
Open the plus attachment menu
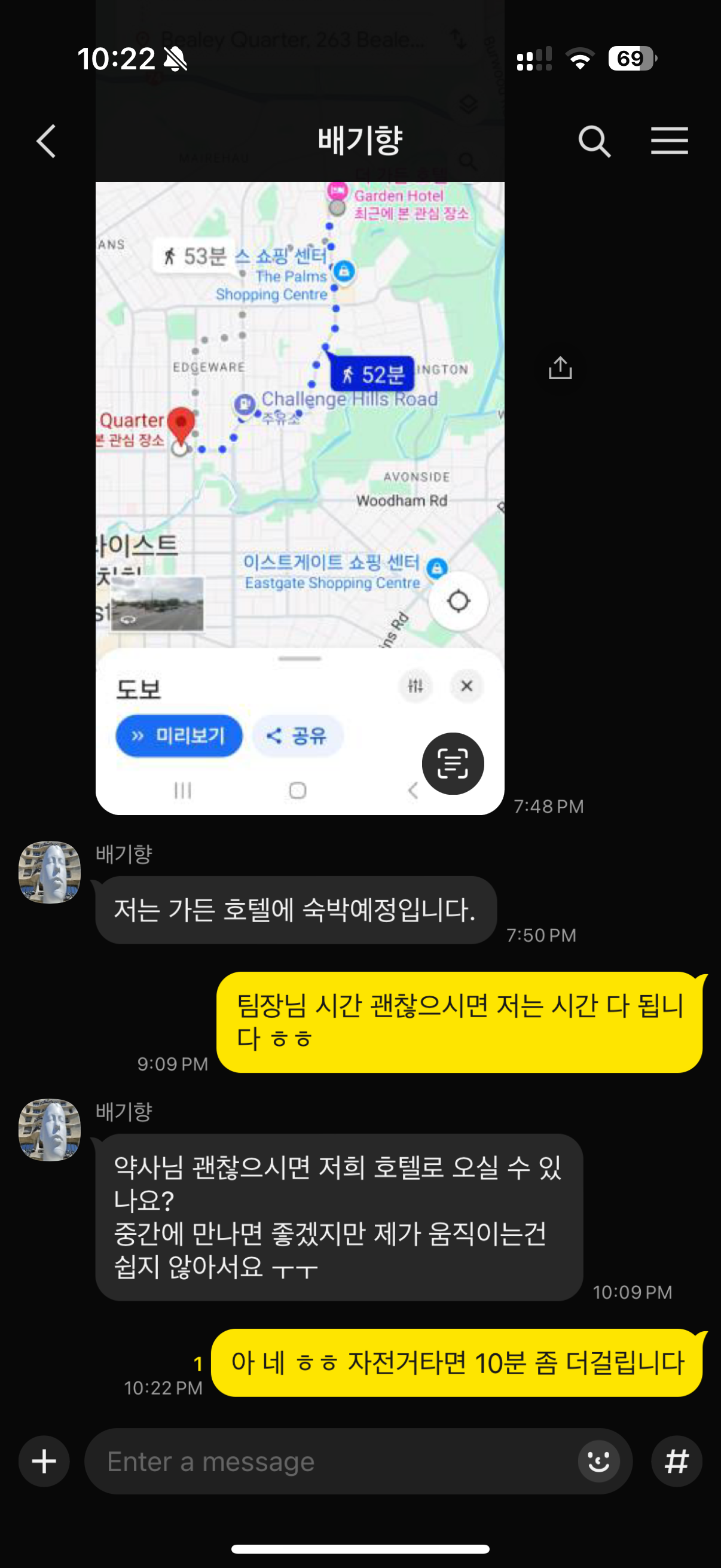pos(44,1461)
